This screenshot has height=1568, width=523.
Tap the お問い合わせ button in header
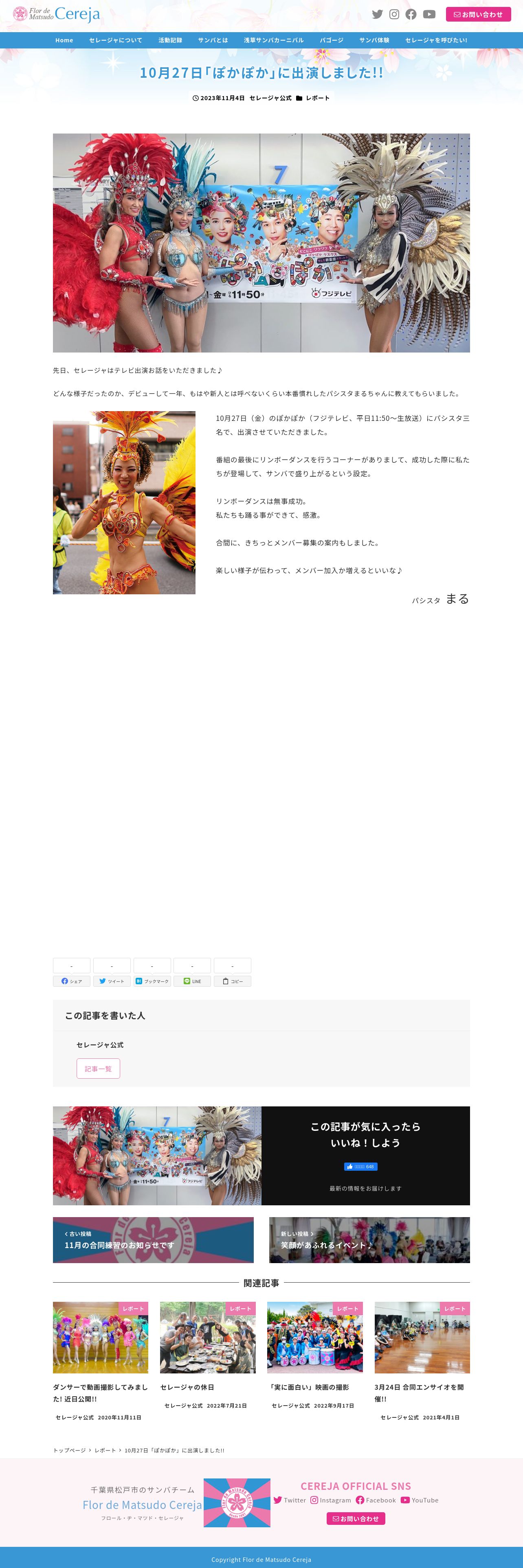(x=478, y=14)
